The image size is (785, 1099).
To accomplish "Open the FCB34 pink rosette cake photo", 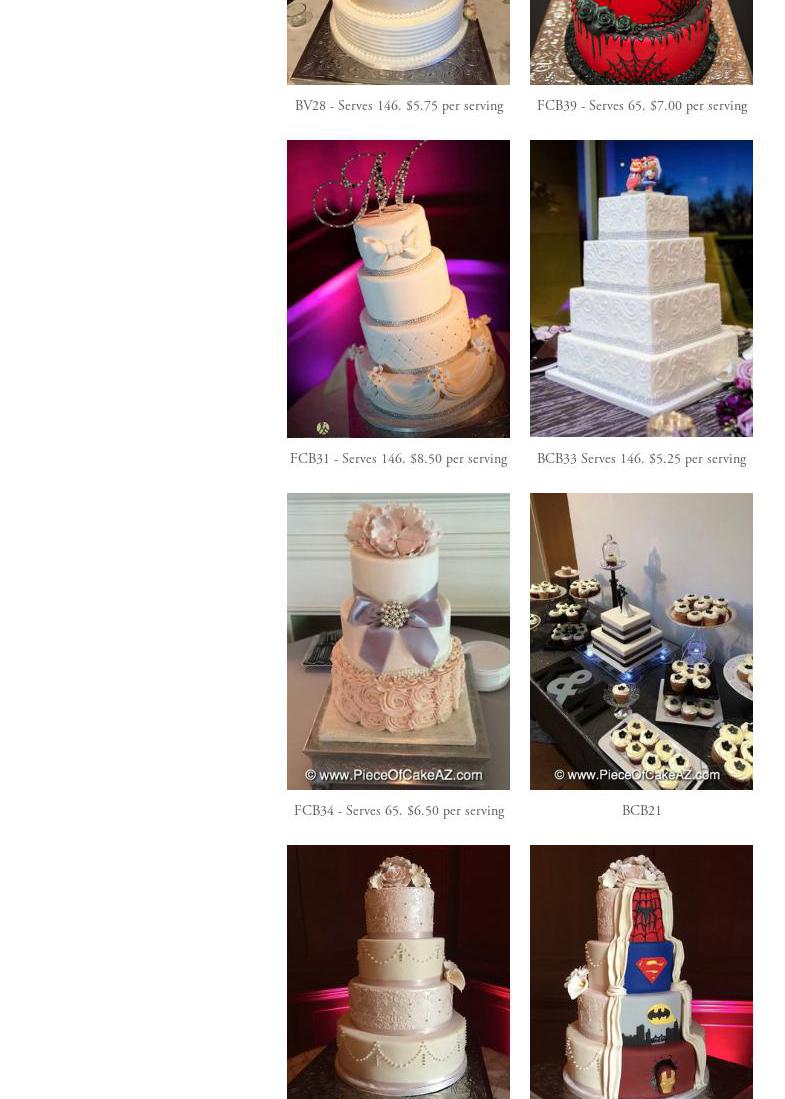I will pos(398,641).
